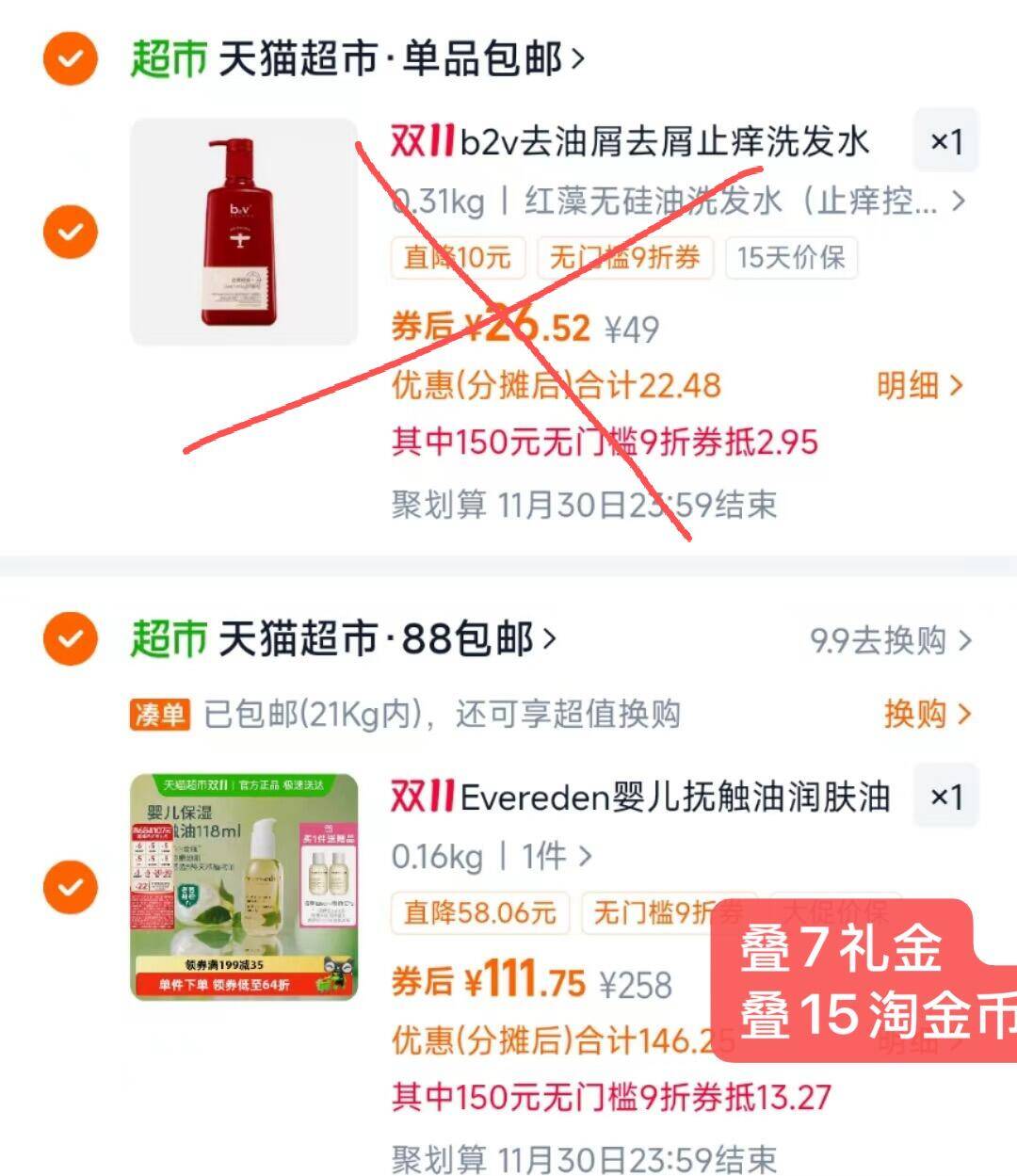Uncheck the 天猫超市·88包邮 shop checkbox
The width and height of the screenshot is (1017, 1176).
[x=71, y=639]
